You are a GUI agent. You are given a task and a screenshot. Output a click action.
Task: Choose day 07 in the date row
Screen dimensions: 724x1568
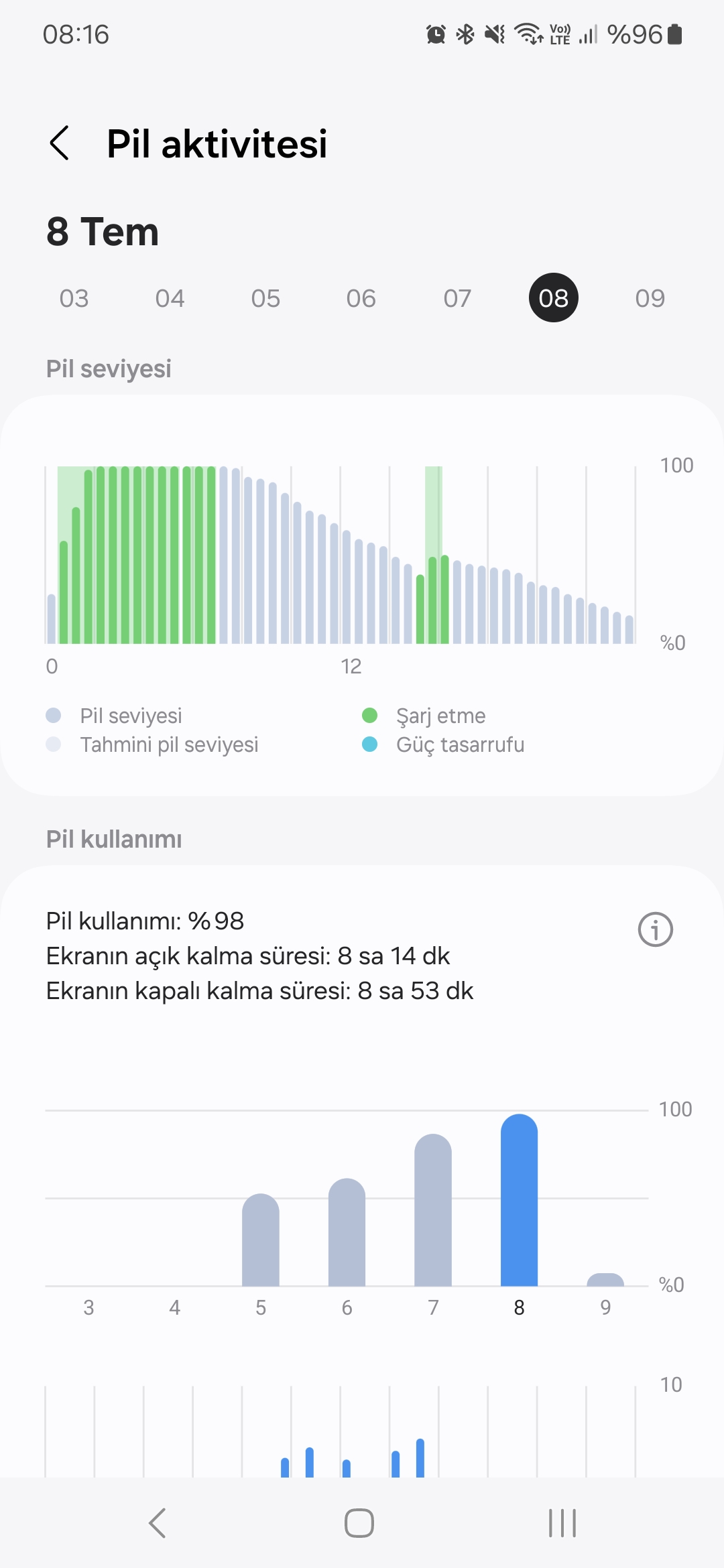[457, 298]
